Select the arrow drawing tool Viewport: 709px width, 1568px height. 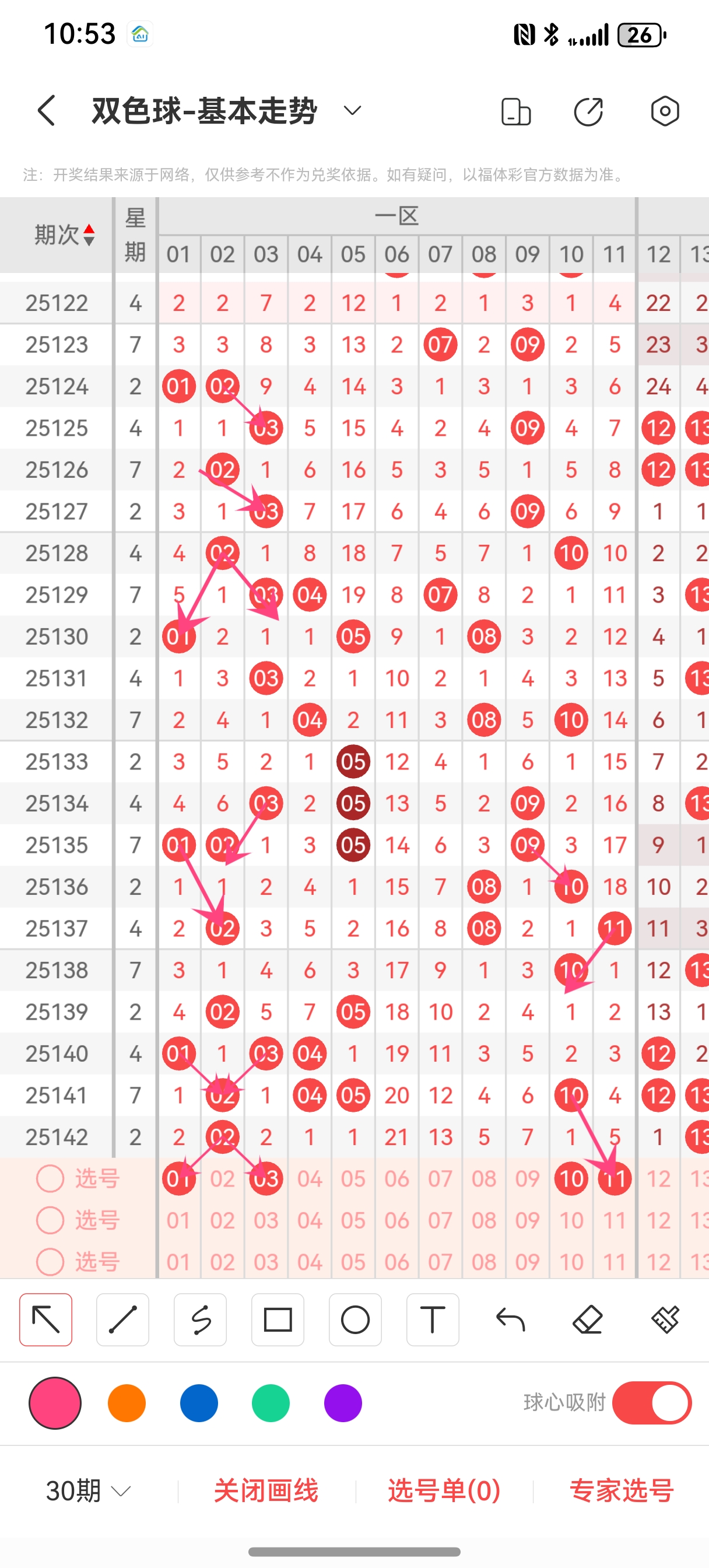point(45,1319)
